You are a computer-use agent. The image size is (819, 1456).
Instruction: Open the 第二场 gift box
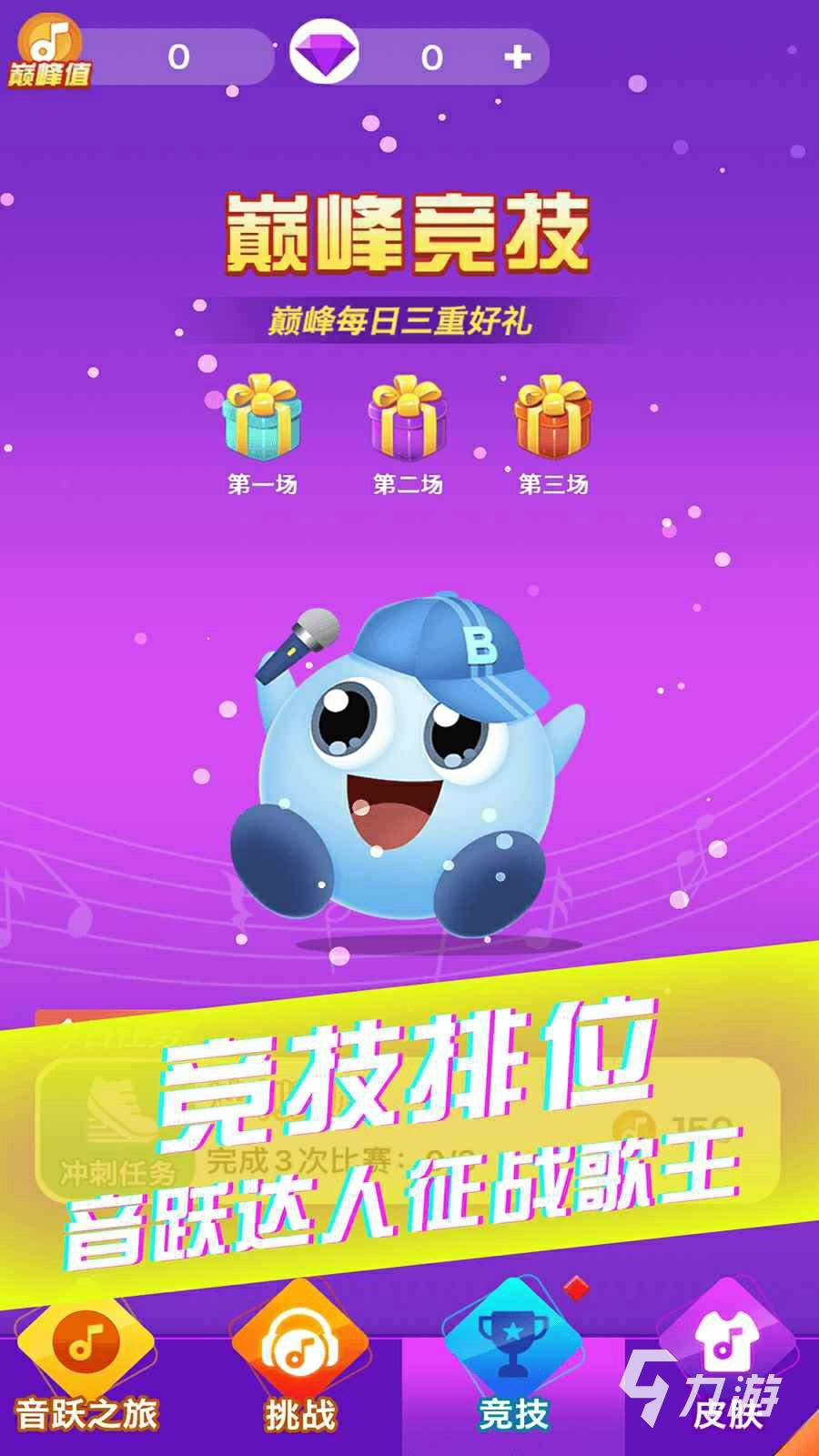pos(407,419)
